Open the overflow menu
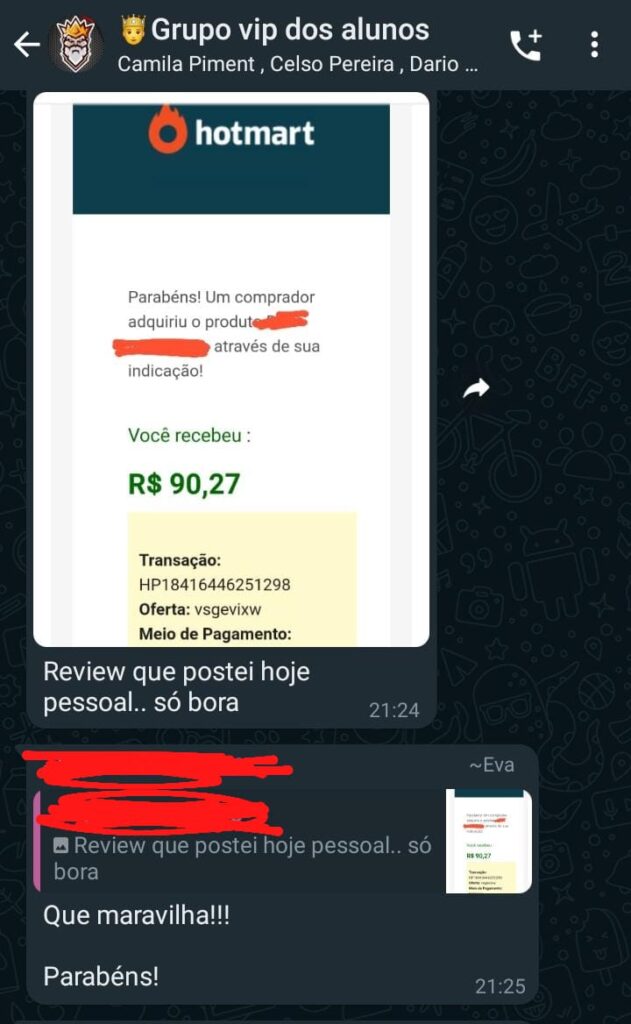631x1024 pixels. tap(594, 45)
